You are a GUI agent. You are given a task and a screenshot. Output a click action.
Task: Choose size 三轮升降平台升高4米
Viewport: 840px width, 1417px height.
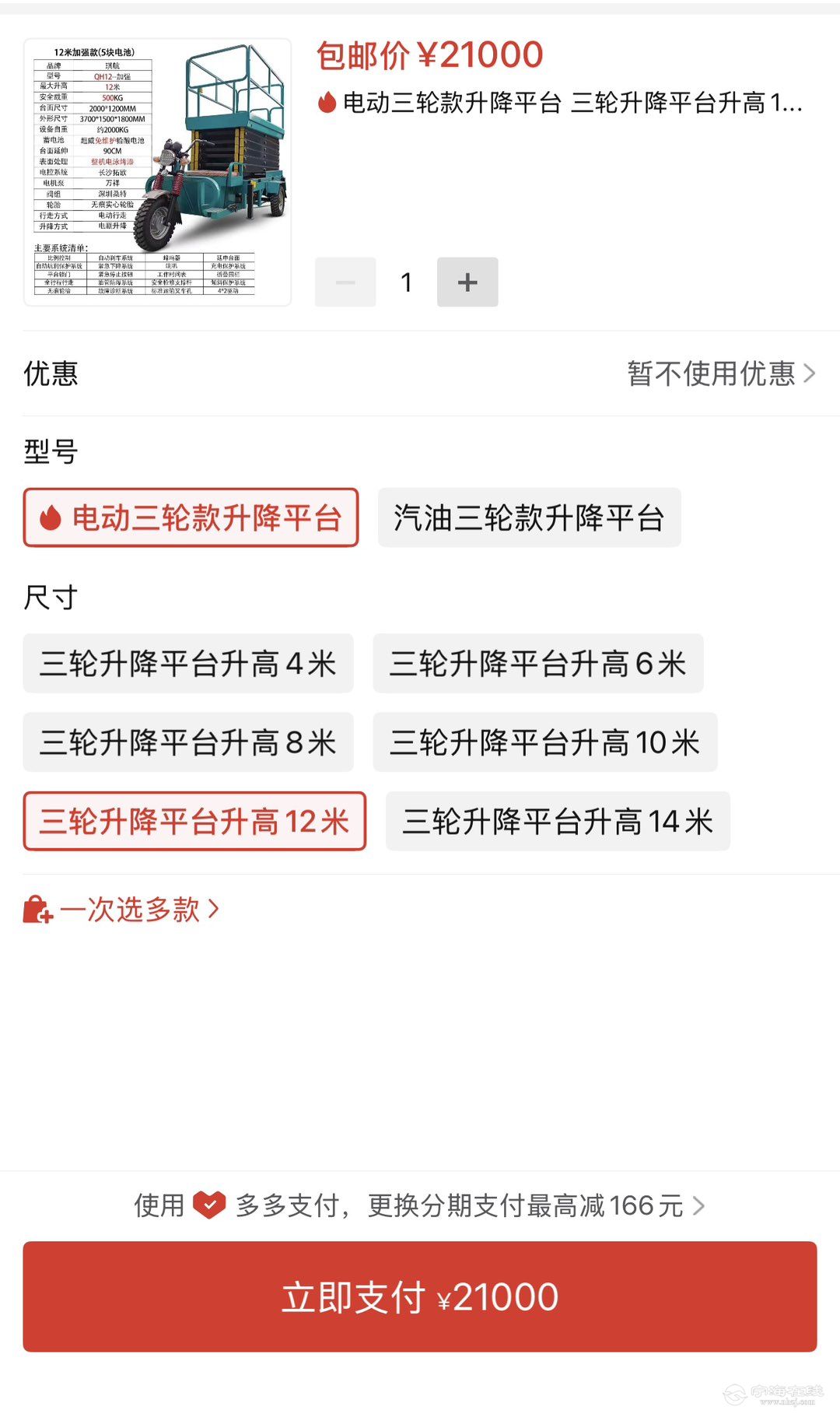[188, 664]
